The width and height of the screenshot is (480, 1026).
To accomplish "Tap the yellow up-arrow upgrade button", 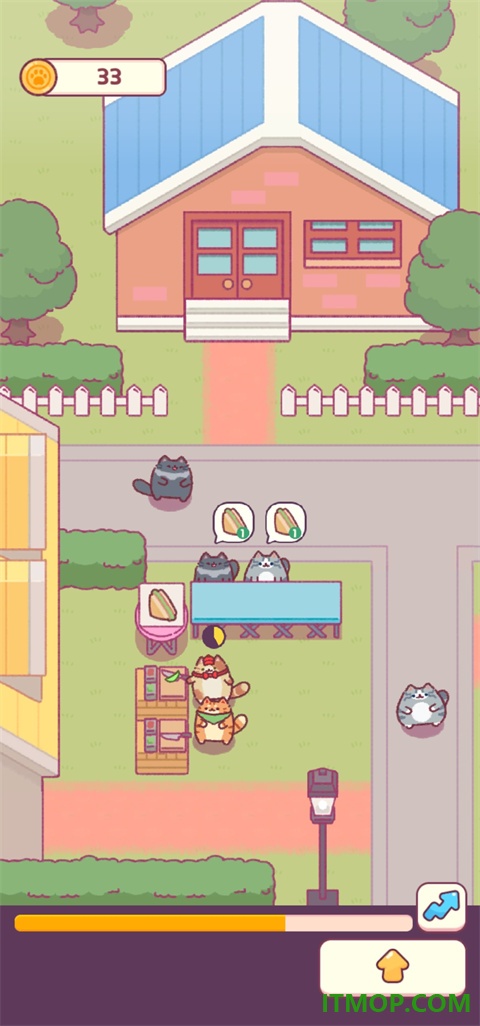I will point(392,967).
